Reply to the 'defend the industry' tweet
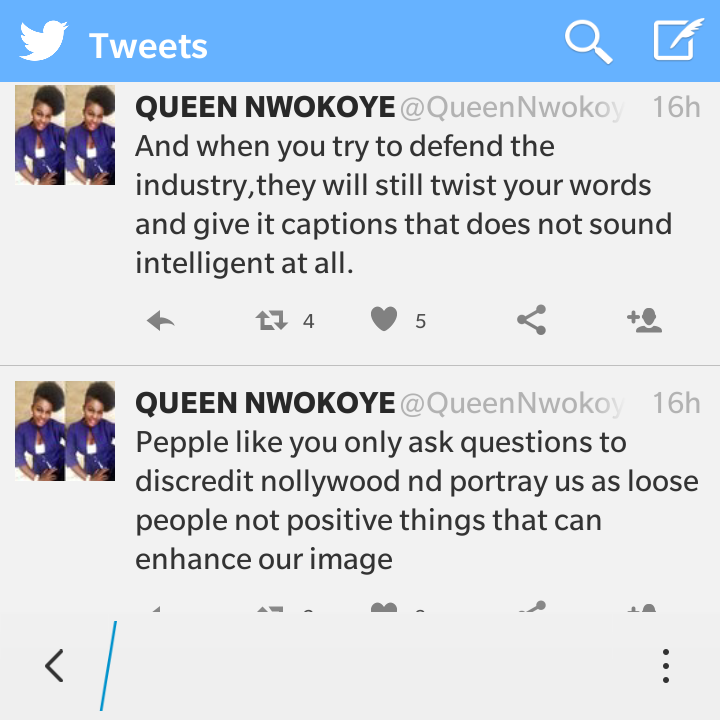720x720 pixels. tap(161, 321)
